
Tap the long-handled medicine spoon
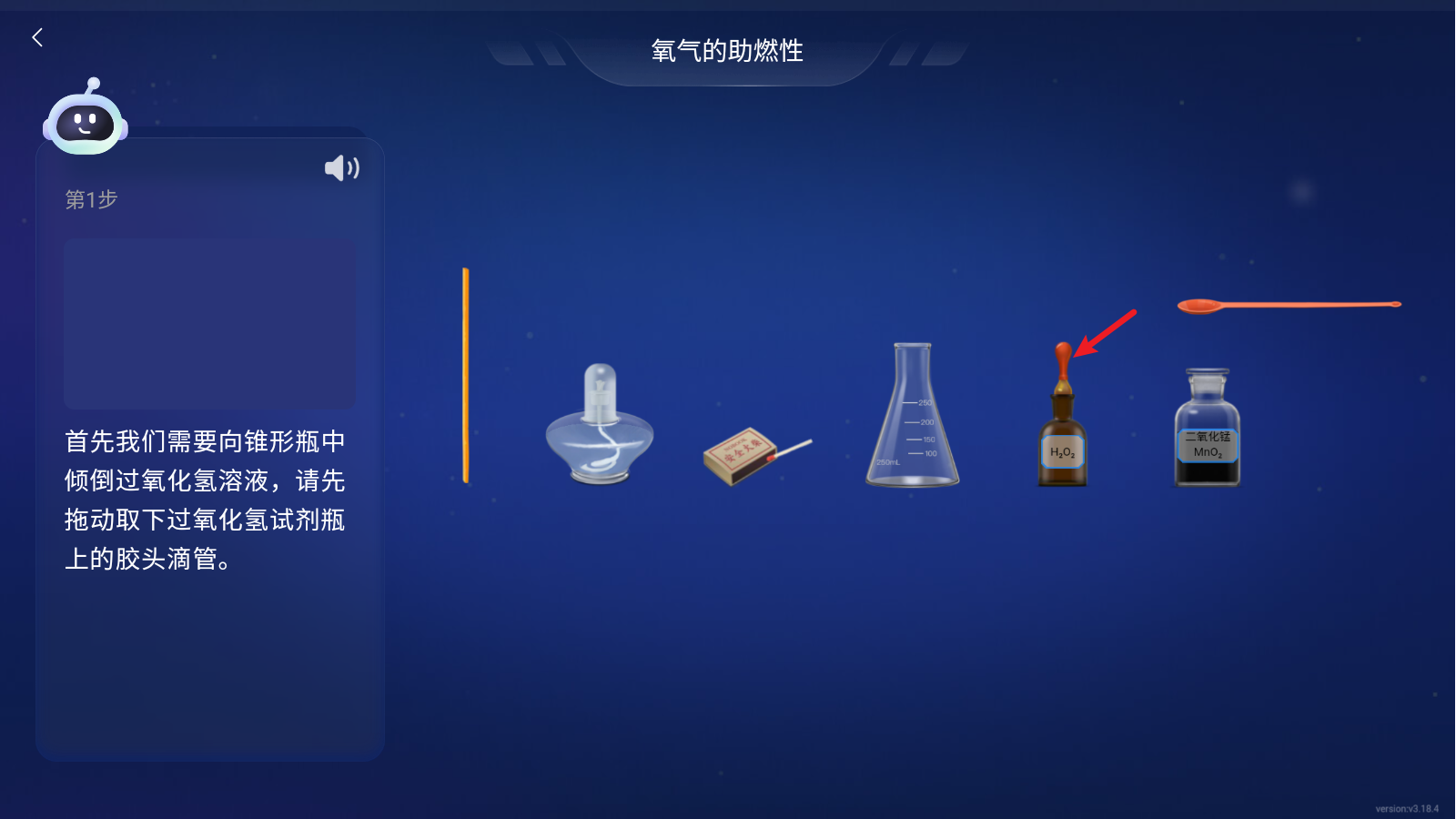click(1287, 305)
